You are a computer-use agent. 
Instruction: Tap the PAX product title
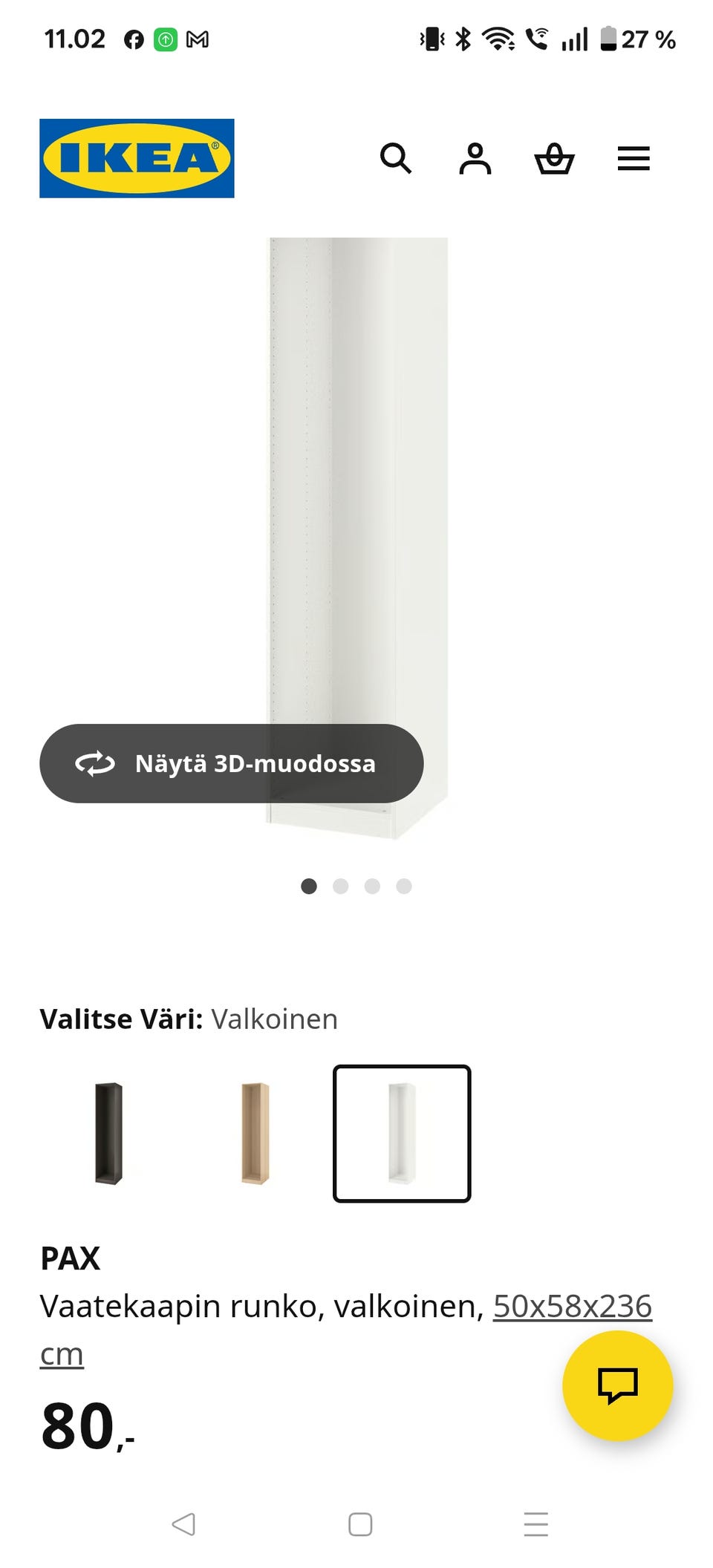tap(71, 1258)
